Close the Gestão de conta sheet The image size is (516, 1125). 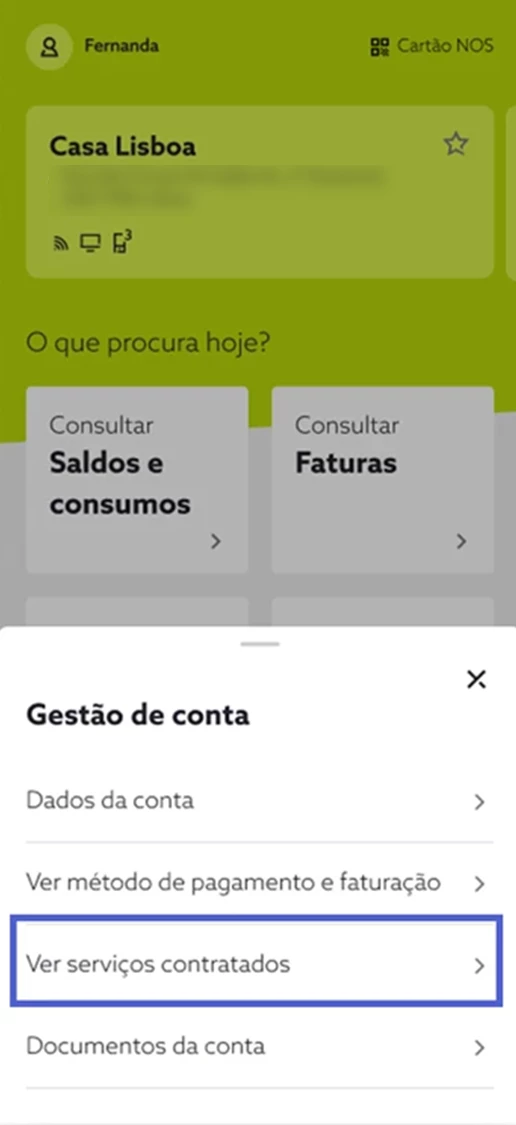click(477, 679)
